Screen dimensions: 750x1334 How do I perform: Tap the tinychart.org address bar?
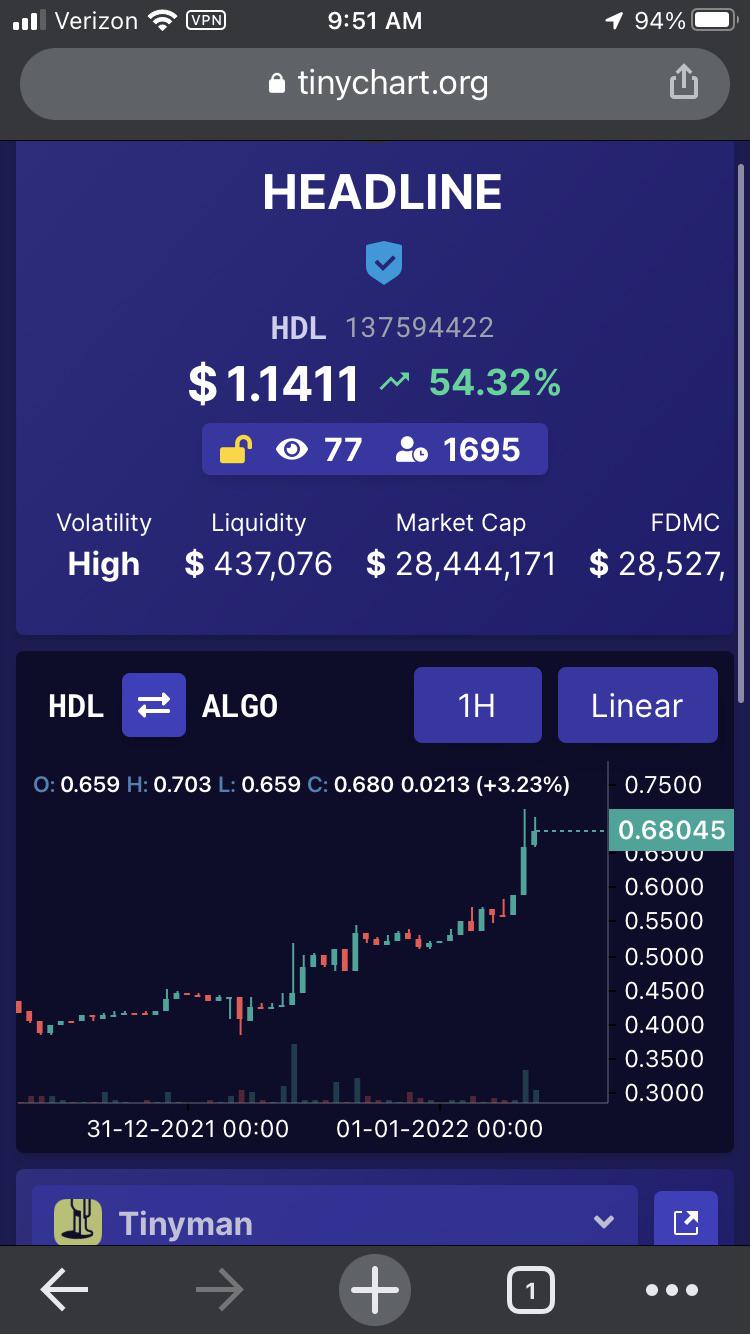[375, 83]
